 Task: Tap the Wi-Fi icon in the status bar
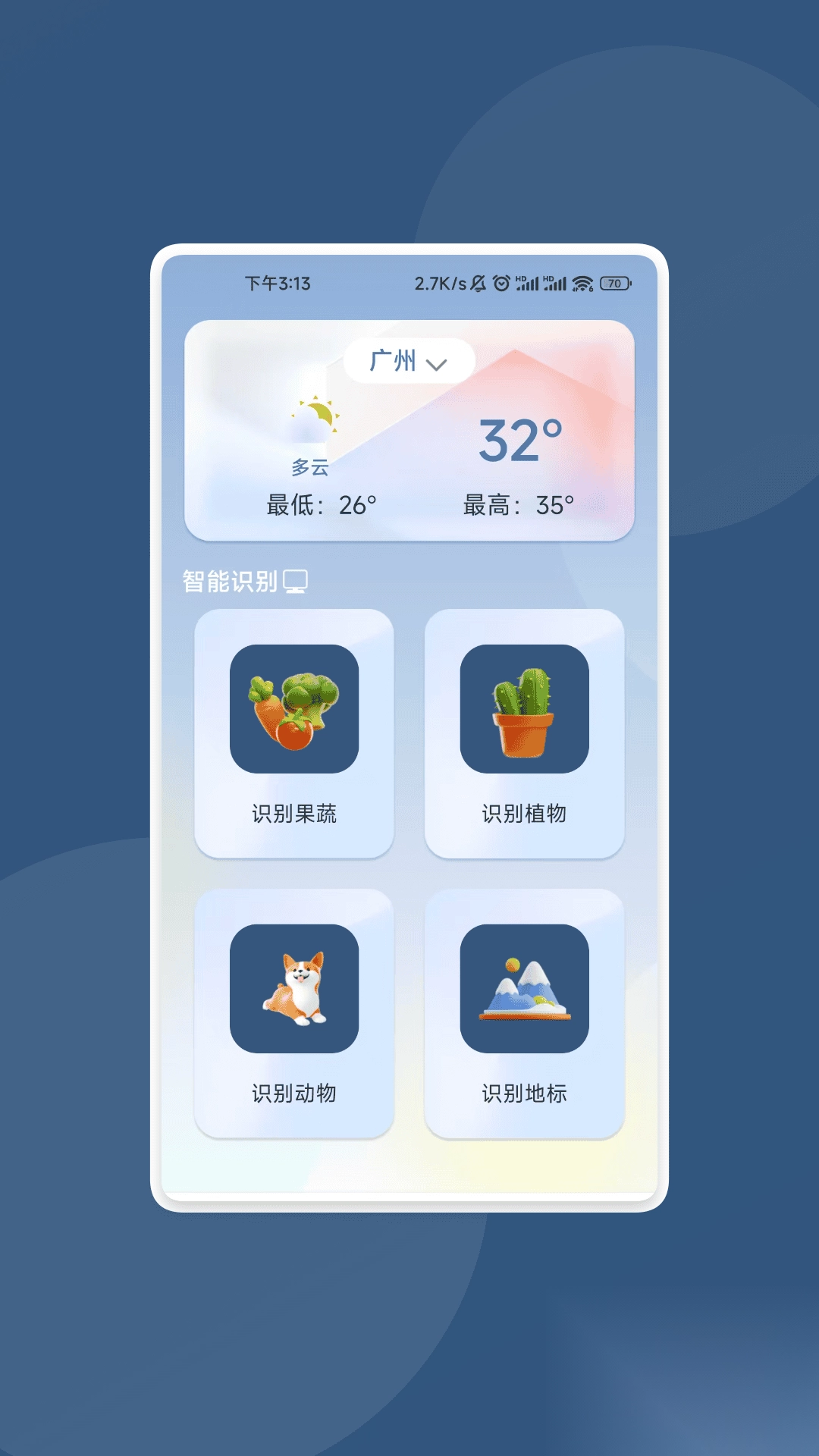(582, 283)
